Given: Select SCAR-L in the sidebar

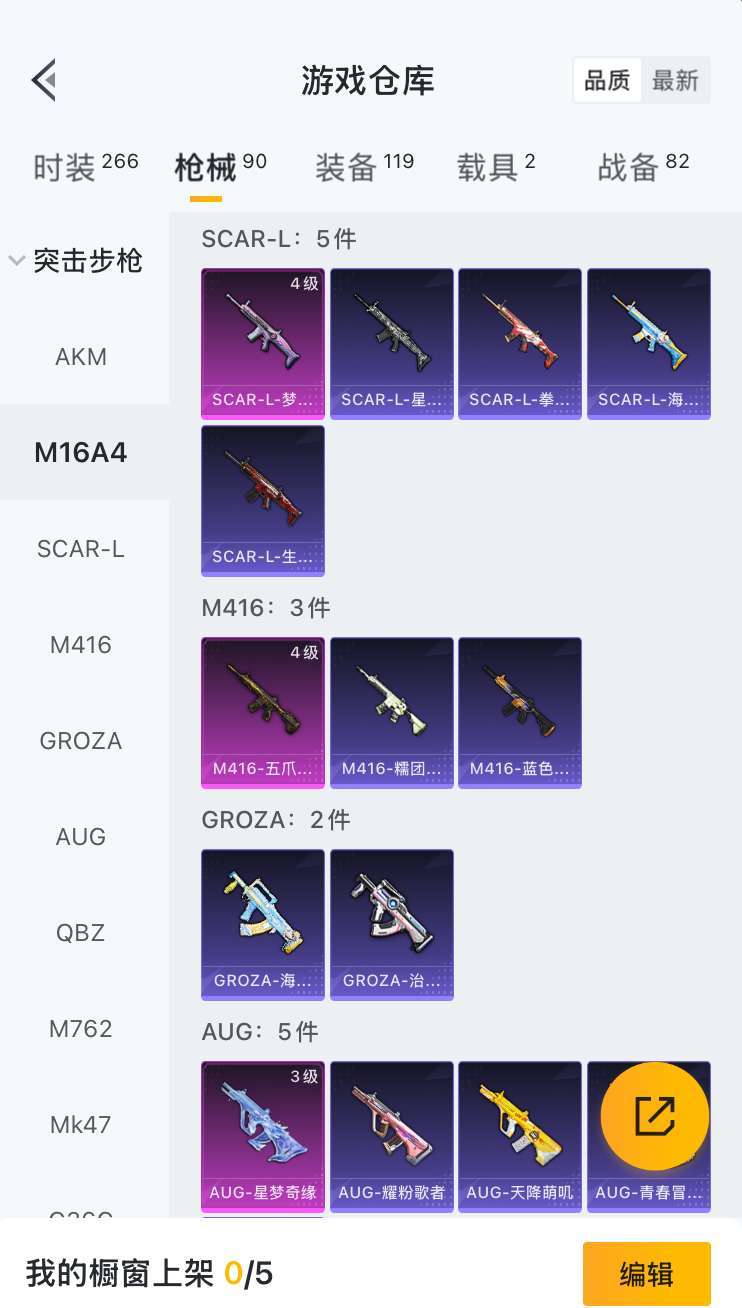Looking at the screenshot, I should [81, 549].
